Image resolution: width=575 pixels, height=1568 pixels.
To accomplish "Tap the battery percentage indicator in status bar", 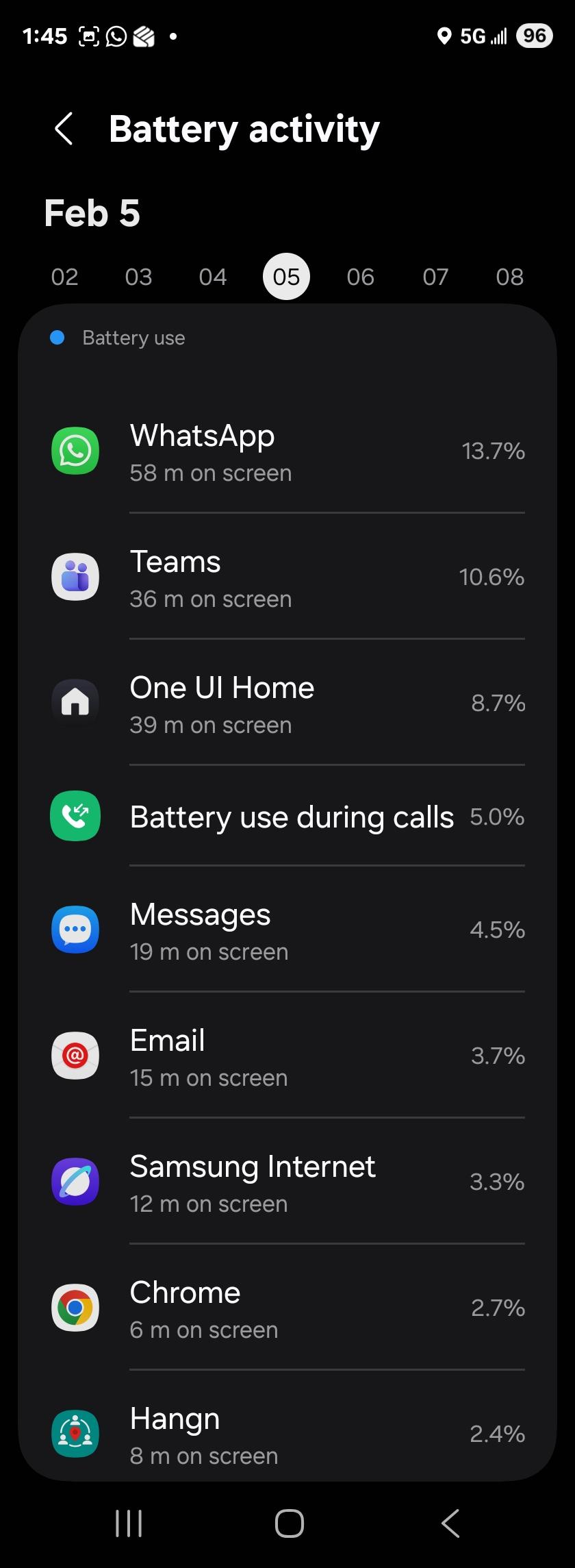I will [535, 36].
